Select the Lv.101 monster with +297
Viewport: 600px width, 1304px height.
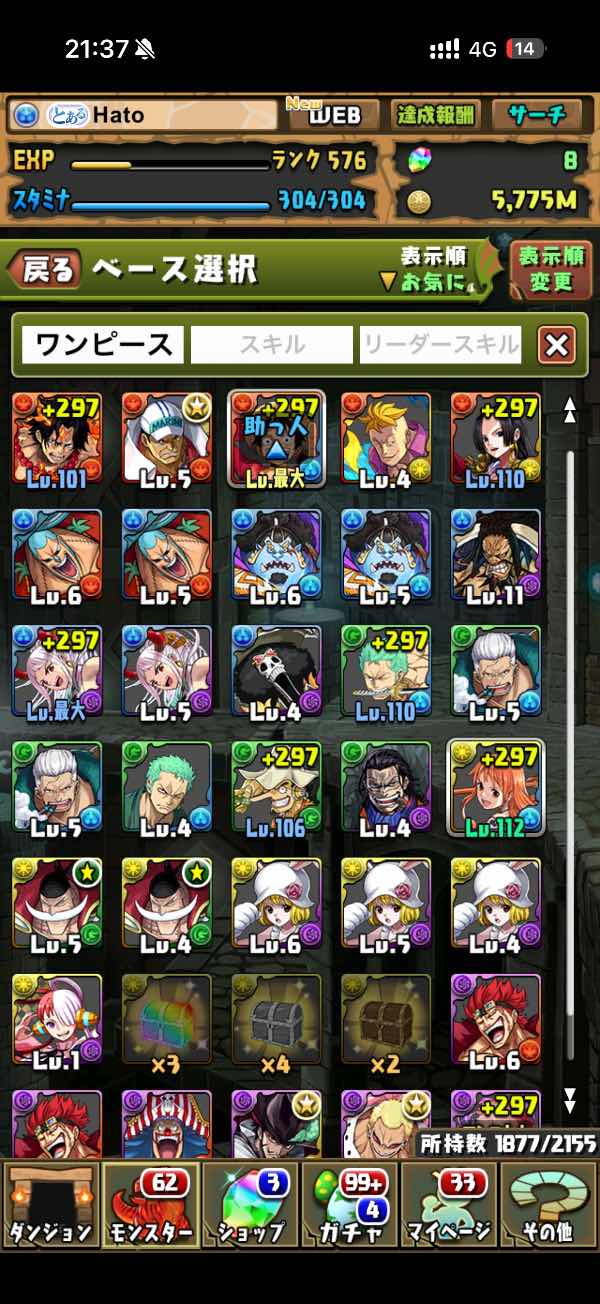[x=57, y=439]
